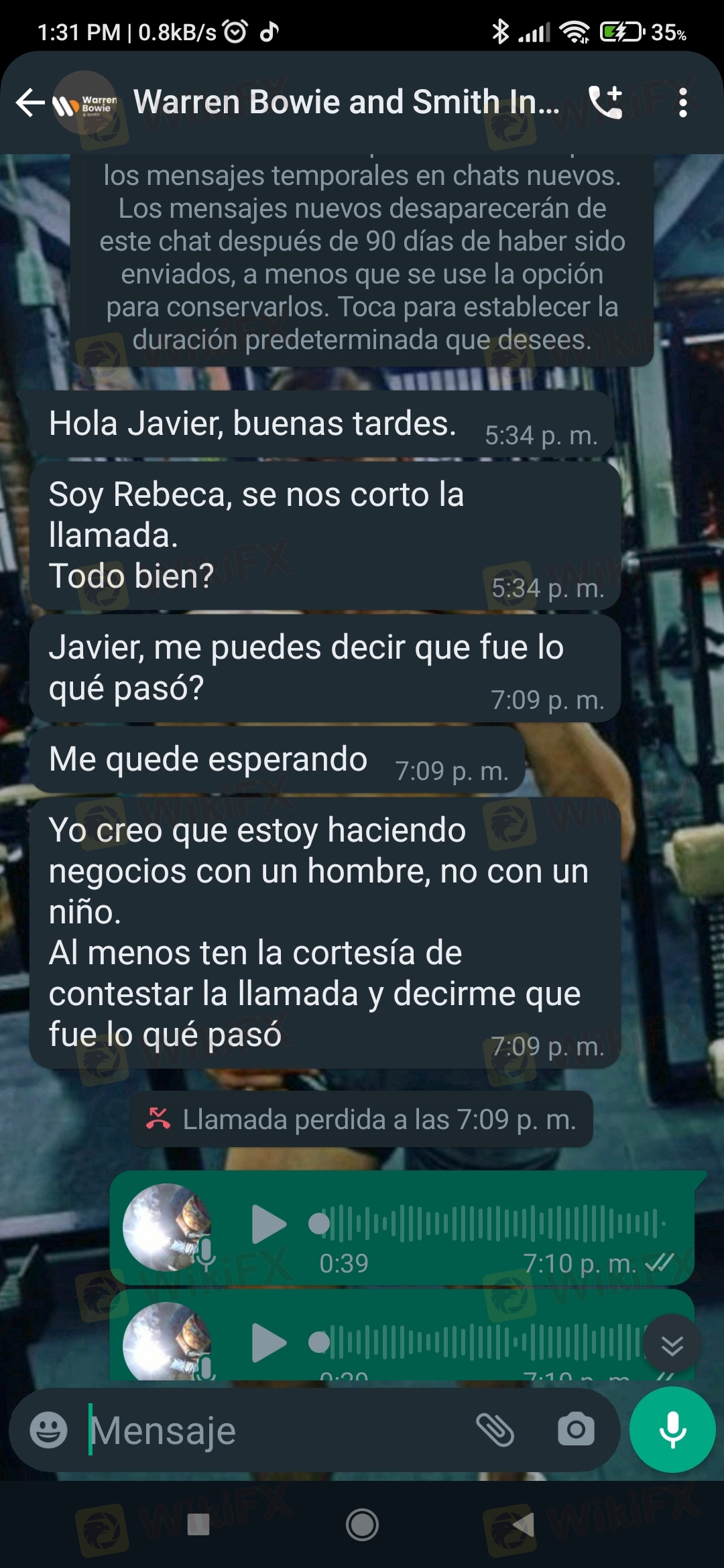
Task: Open the camera from the message bar
Action: [x=576, y=1429]
